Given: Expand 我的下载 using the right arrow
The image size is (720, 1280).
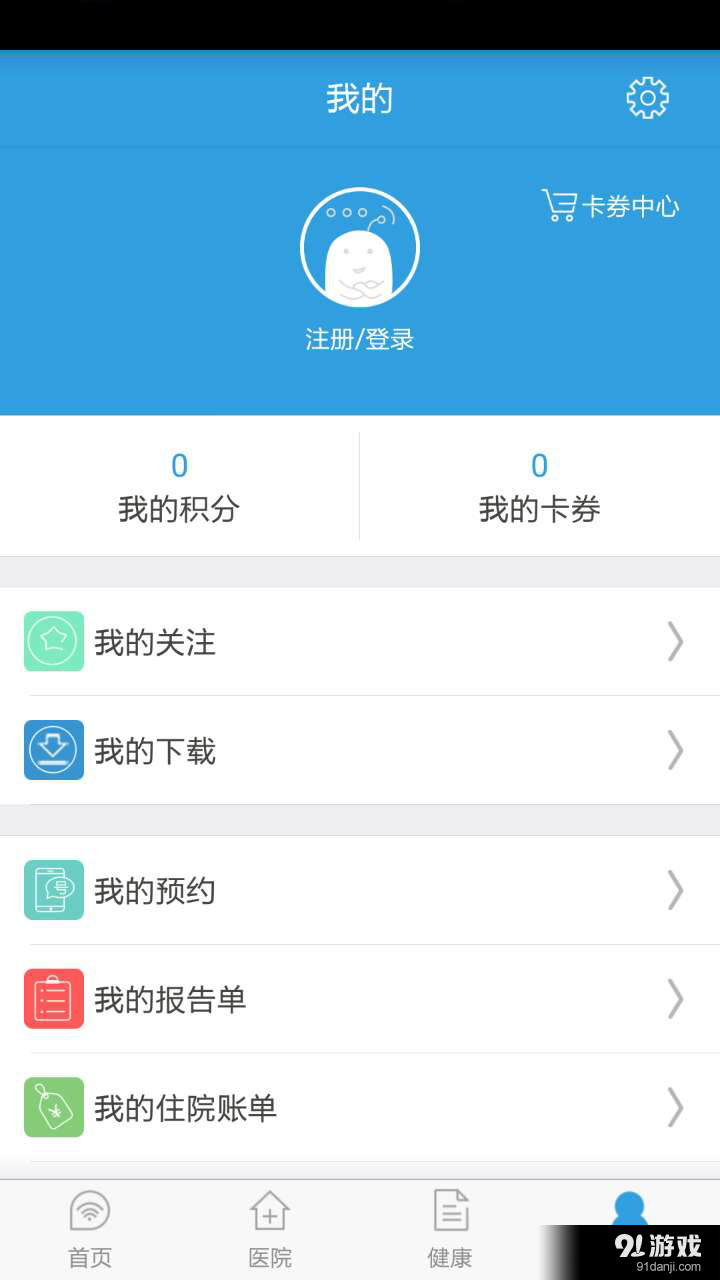Looking at the screenshot, I should pos(675,750).
